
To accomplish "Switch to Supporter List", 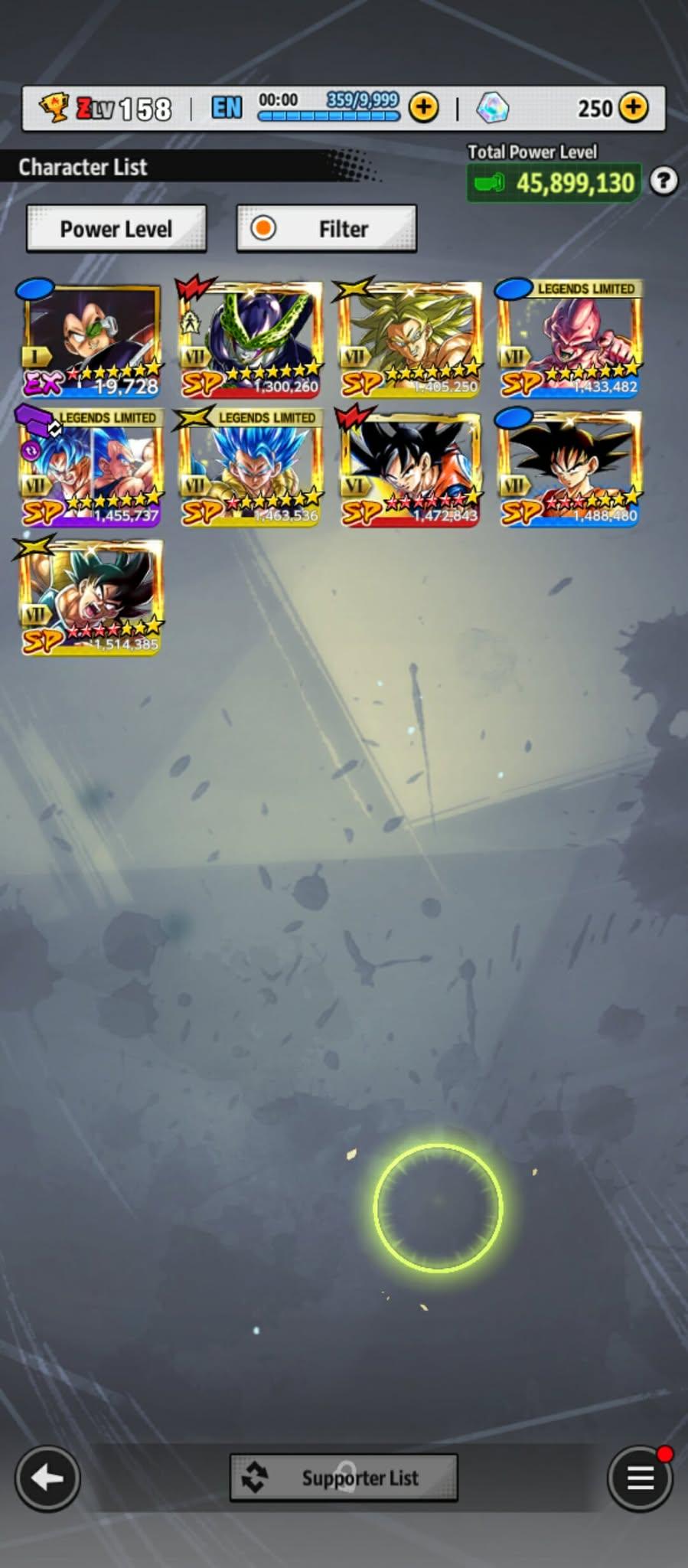I will tap(344, 1477).
